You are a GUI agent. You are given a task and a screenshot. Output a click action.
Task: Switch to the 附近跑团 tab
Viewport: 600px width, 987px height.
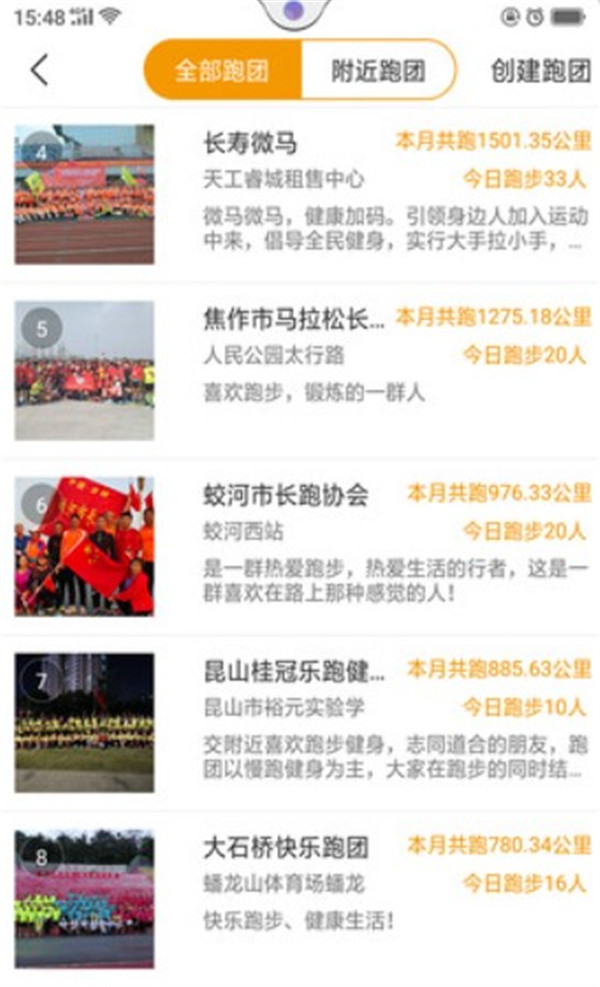click(x=377, y=71)
